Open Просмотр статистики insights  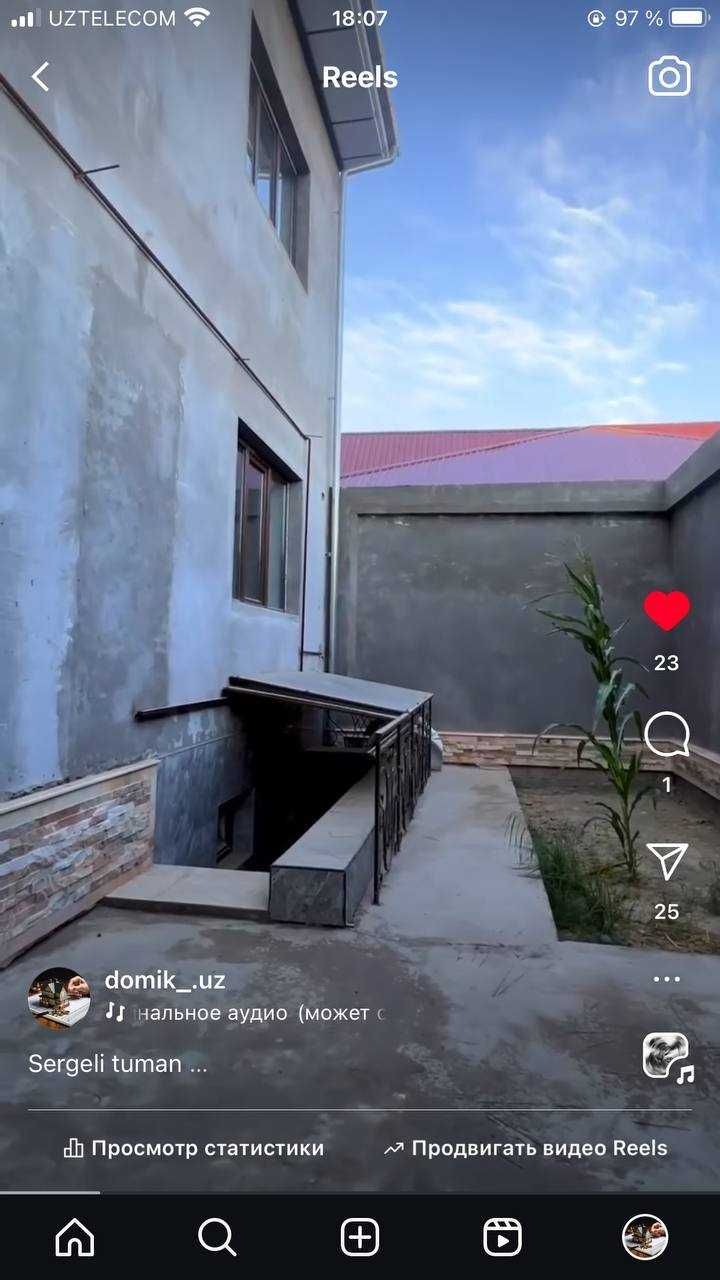194,1148
